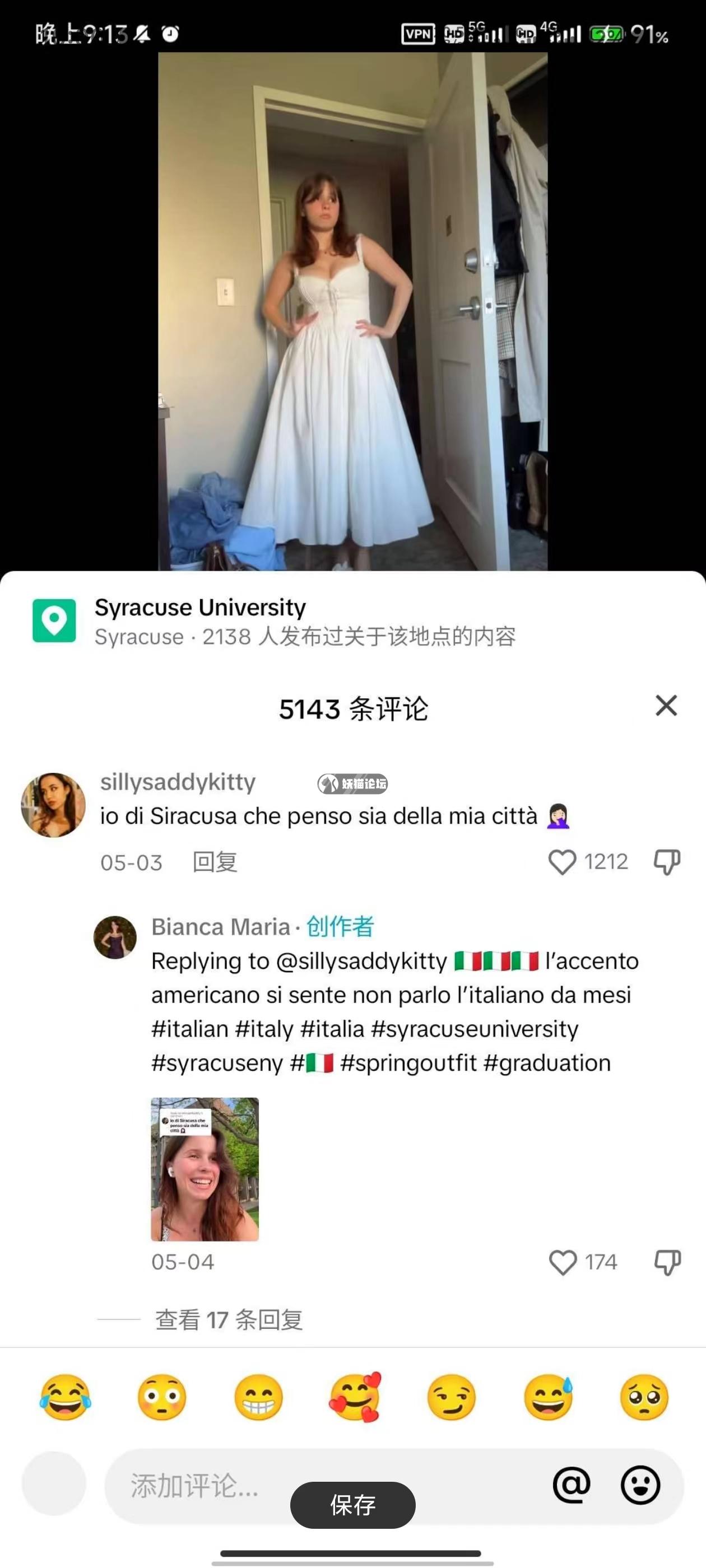Screen dimensions: 706x1568
Task: Open Bianca Maria's video reply thumbnail
Action: click(x=205, y=1169)
